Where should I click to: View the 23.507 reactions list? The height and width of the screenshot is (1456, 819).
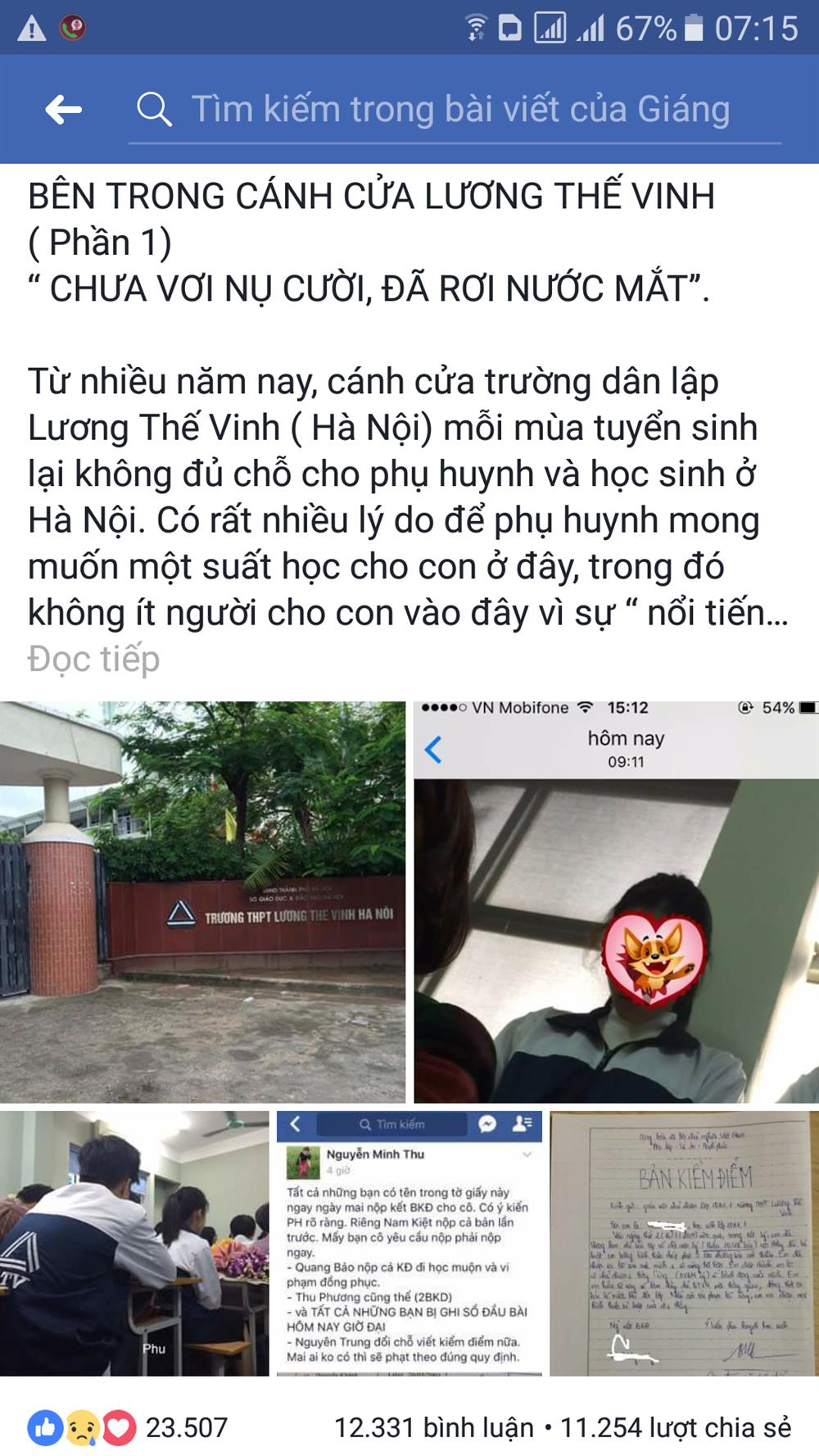(x=128, y=1427)
